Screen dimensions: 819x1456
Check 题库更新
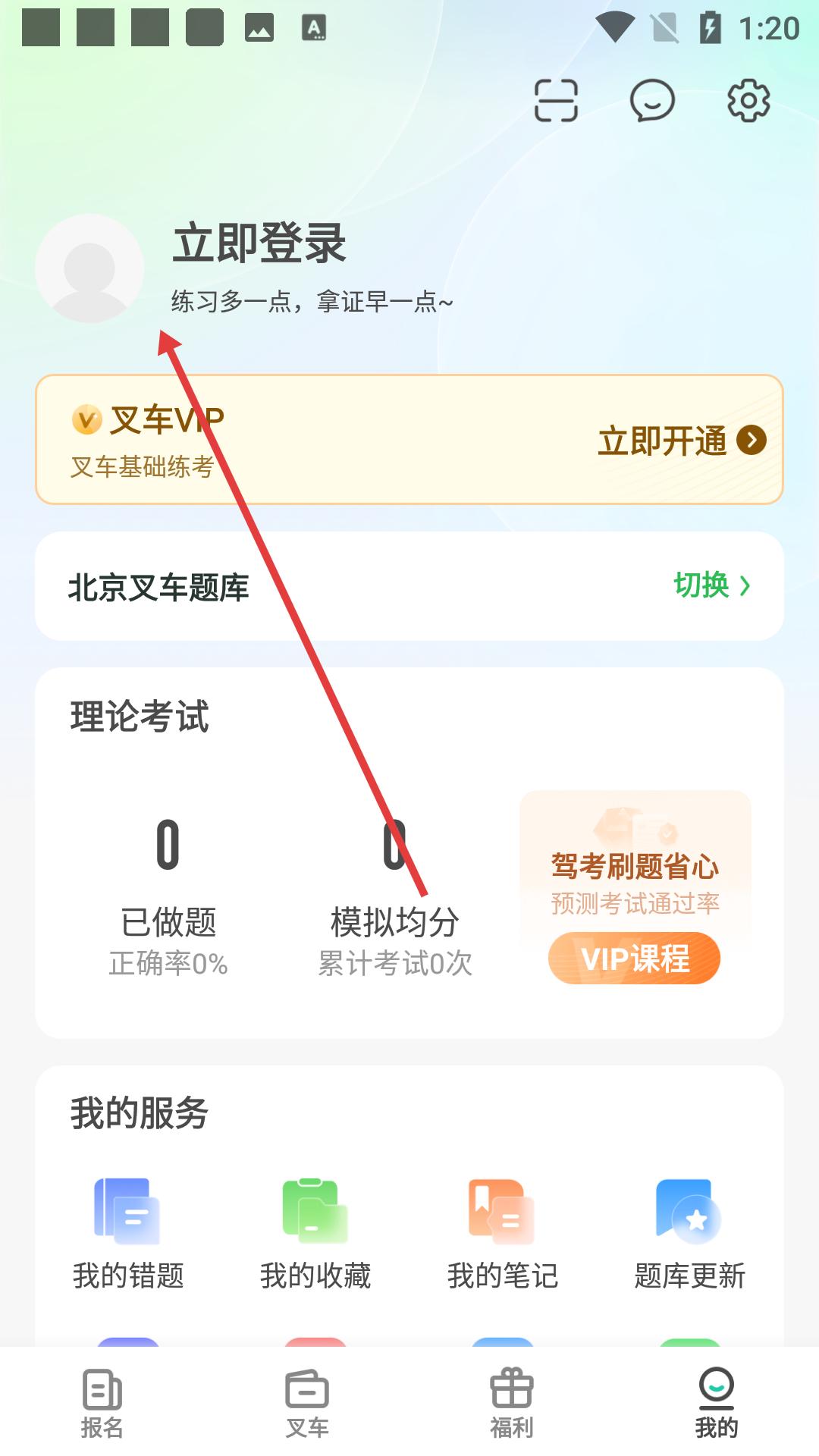(689, 1235)
